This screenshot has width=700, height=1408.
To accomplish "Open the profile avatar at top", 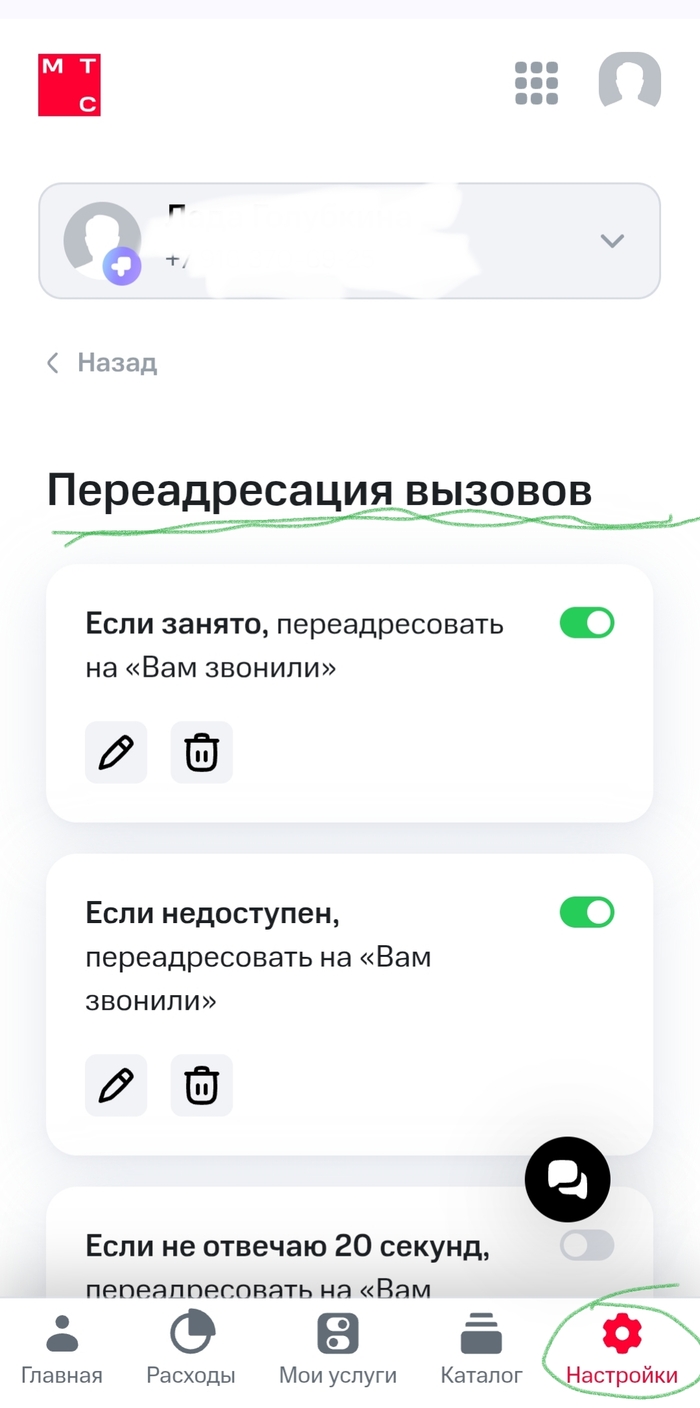I will pyautogui.click(x=629, y=81).
